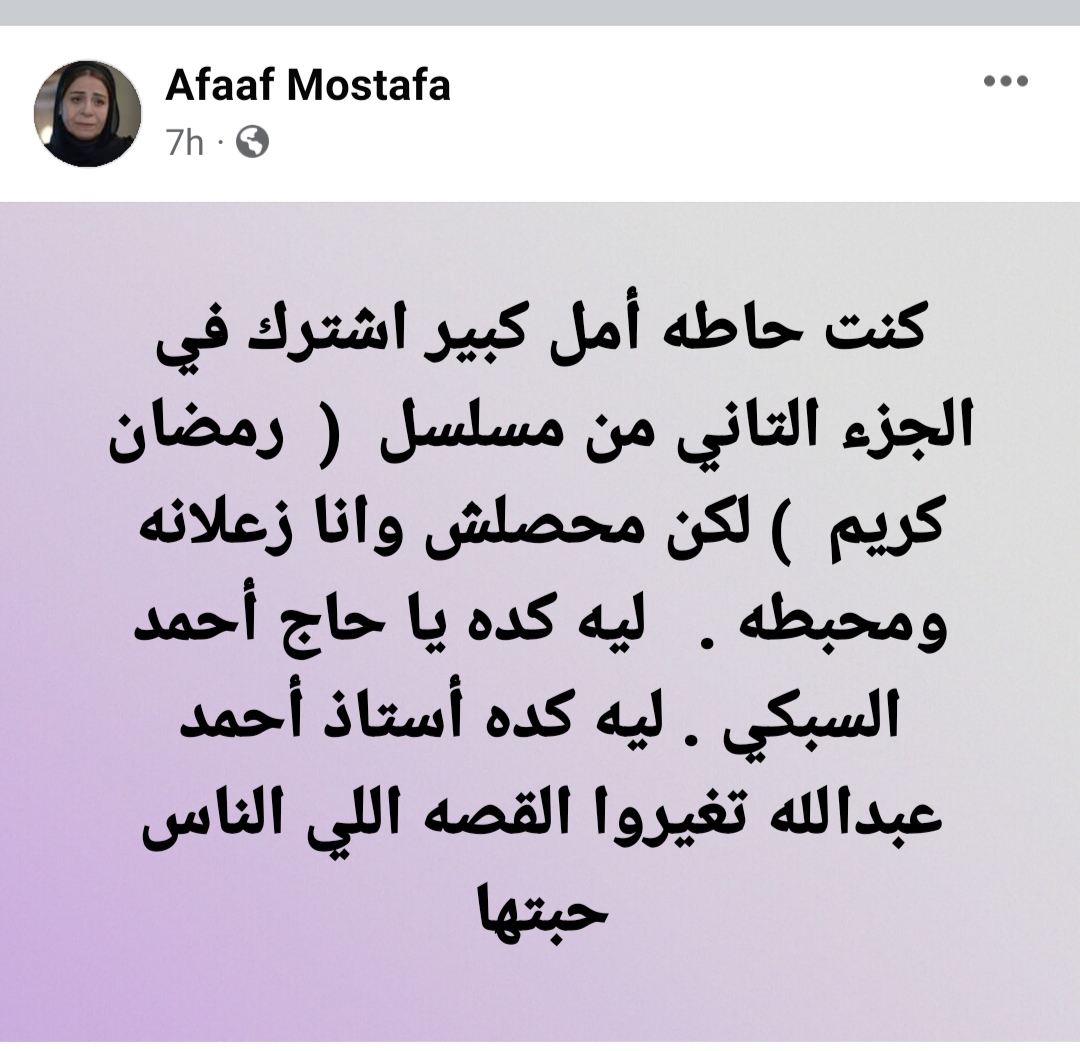The width and height of the screenshot is (1080, 1051).
Task: Tap the public globe audience icon
Action: point(253,144)
